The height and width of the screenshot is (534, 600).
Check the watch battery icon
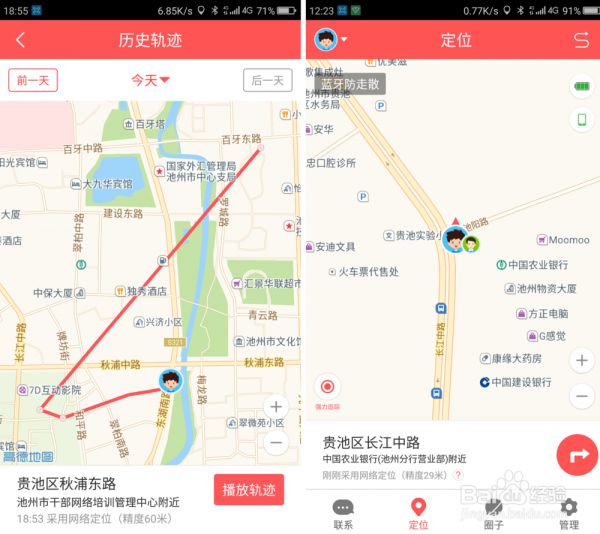tap(581, 87)
